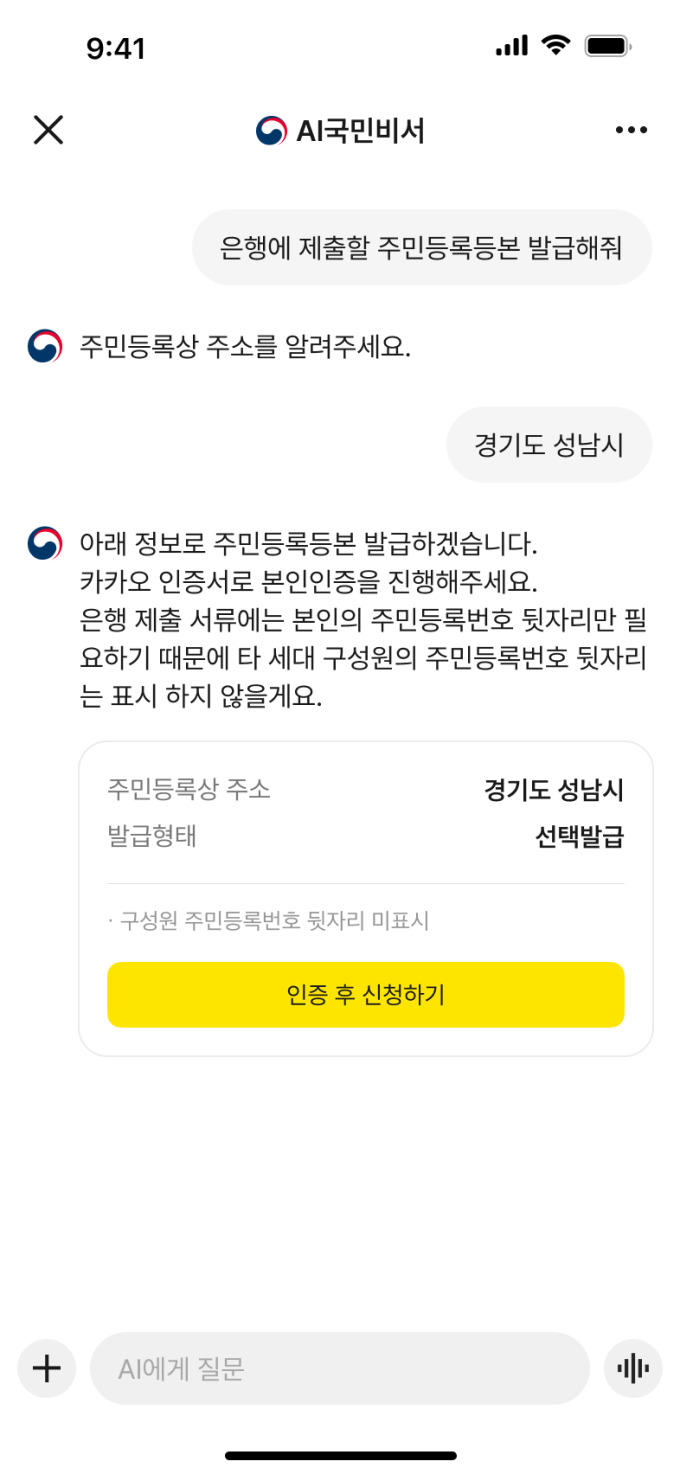Open the three-dot overflow menu
680x1474 pixels.
pos(631,130)
